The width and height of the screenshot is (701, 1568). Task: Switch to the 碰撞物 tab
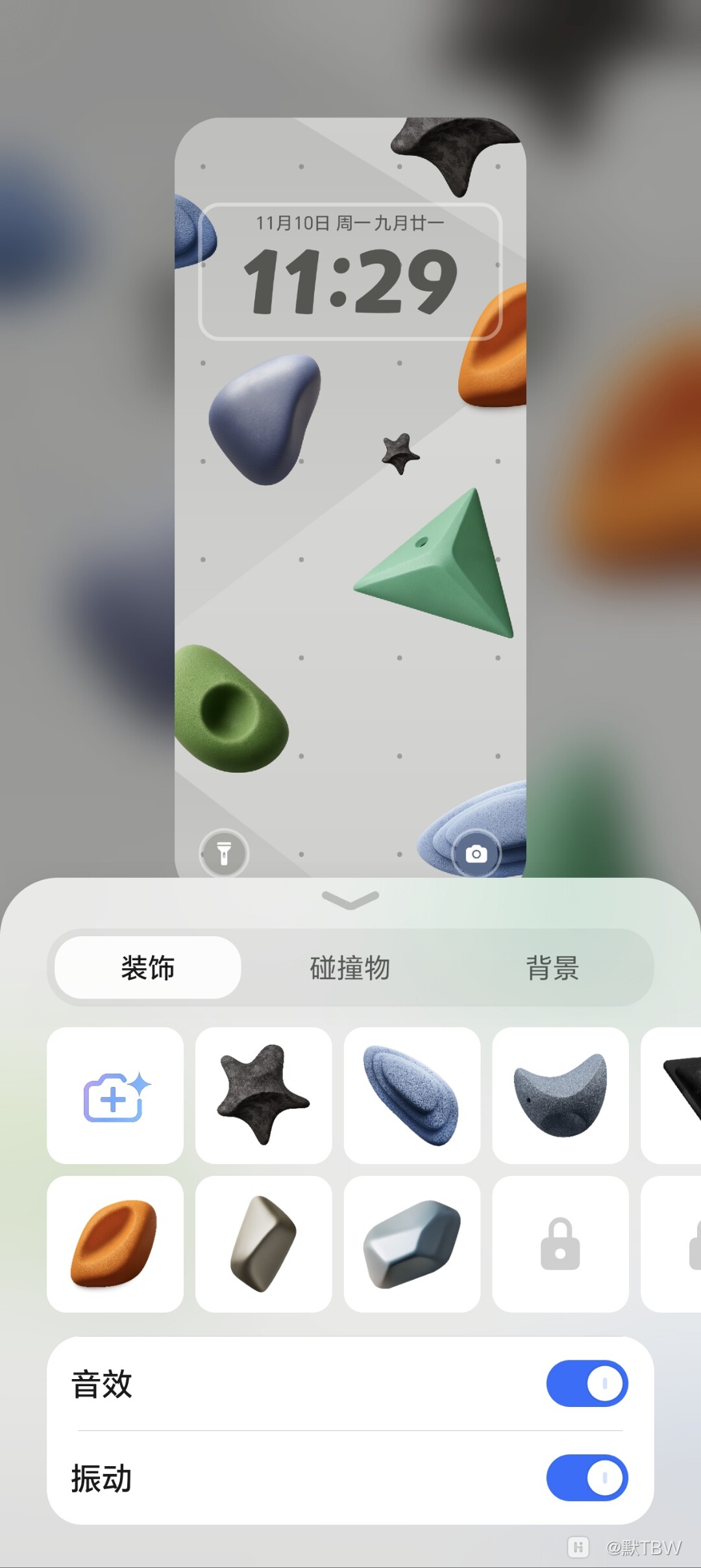click(x=350, y=967)
